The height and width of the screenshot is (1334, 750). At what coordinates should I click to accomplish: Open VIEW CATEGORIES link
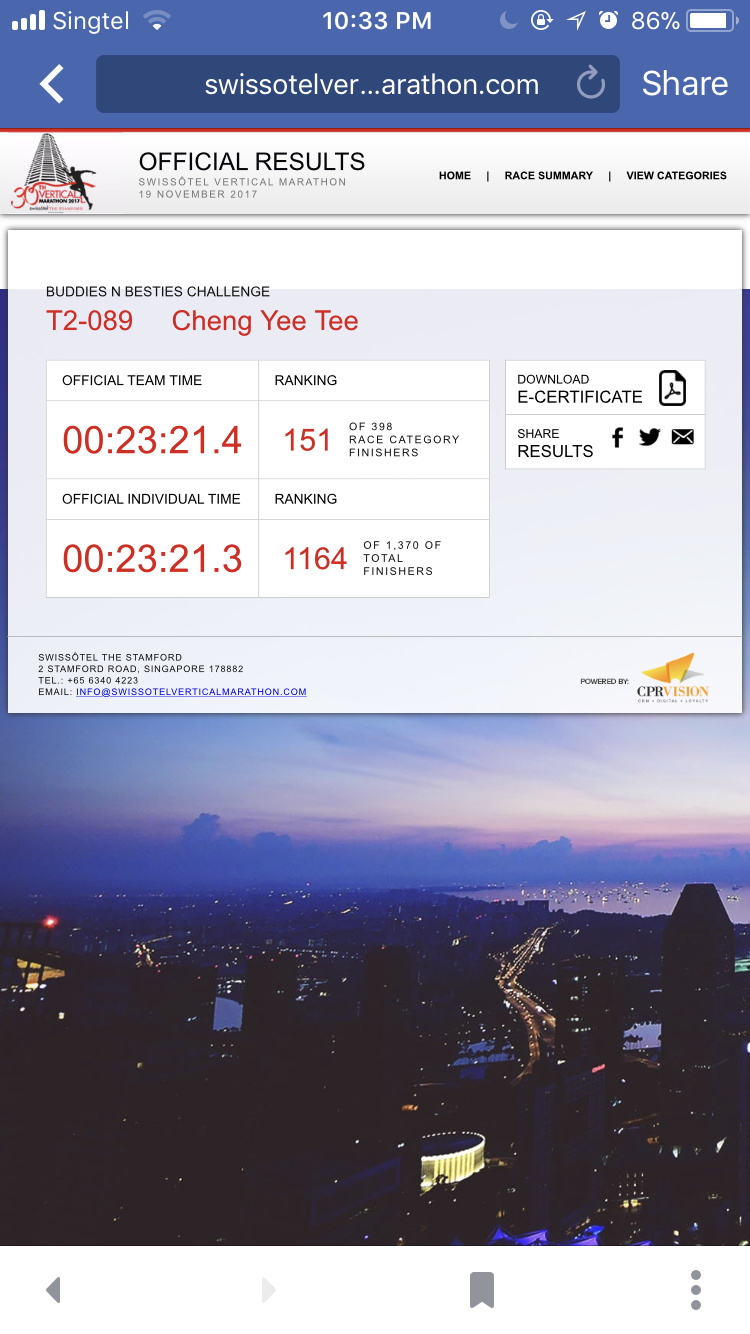tap(676, 175)
